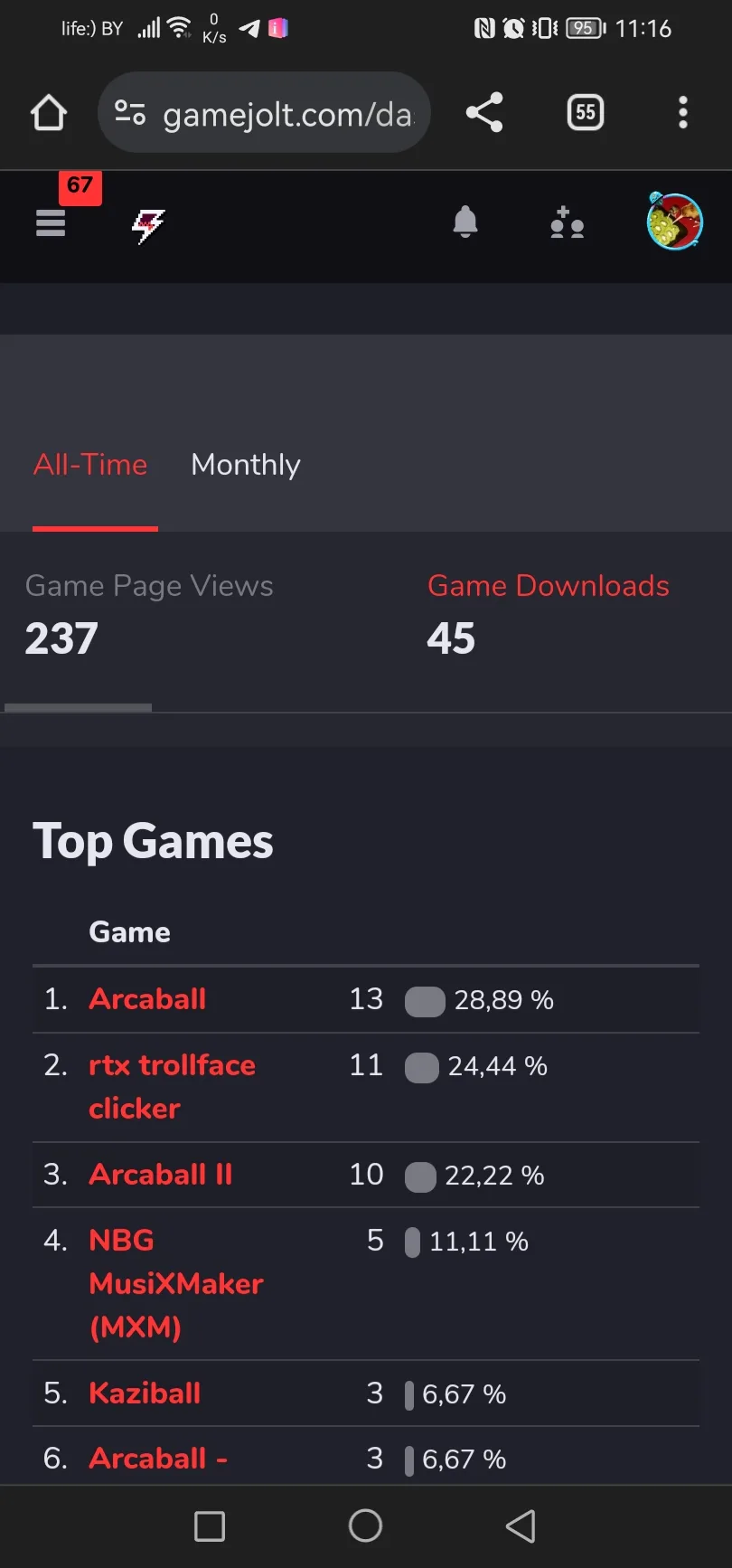Tap the browser home button
The height and width of the screenshot is (1568, 732).
tap(49, 113)
